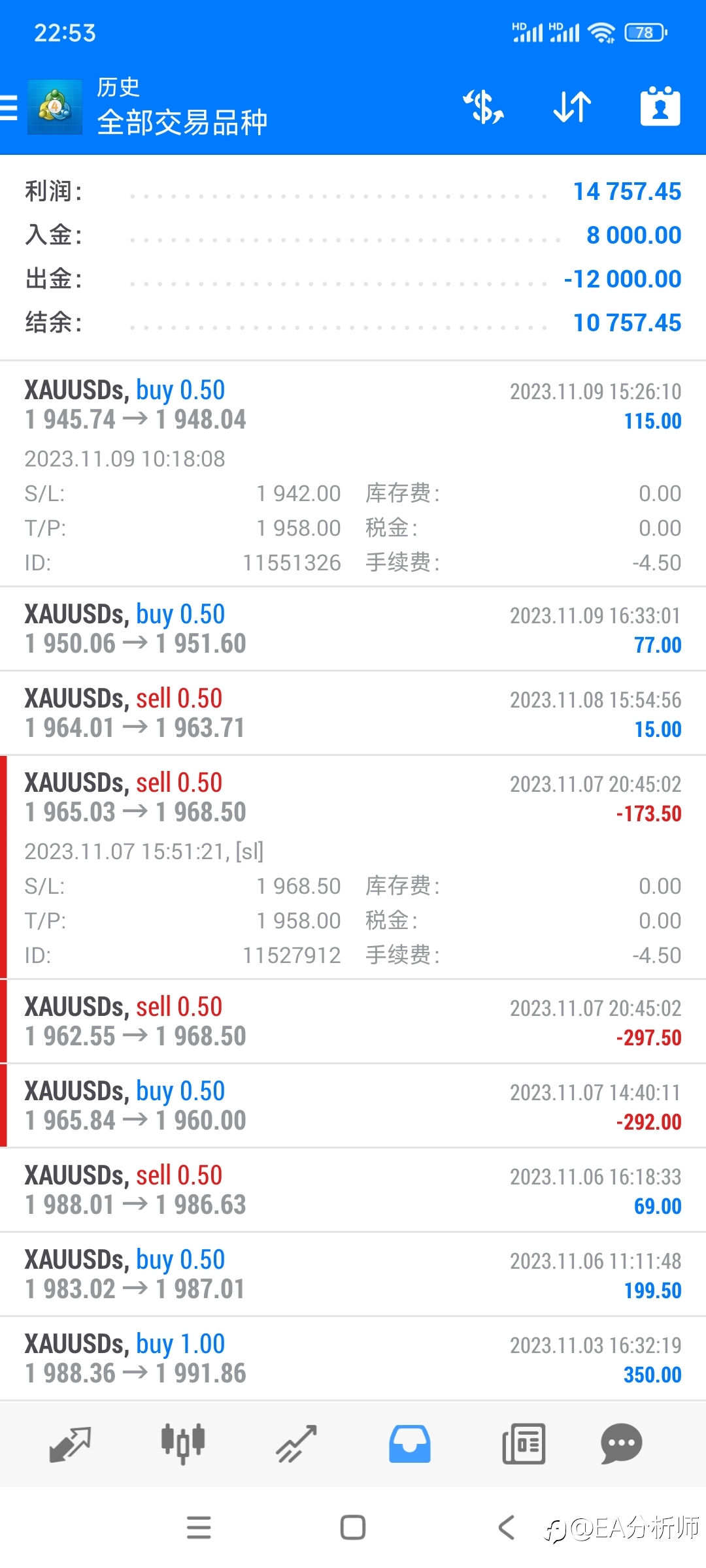The height and width of the screenshot is (1568, 706).
Task: Switch to the Trade tab
Action: (296, 1444)
